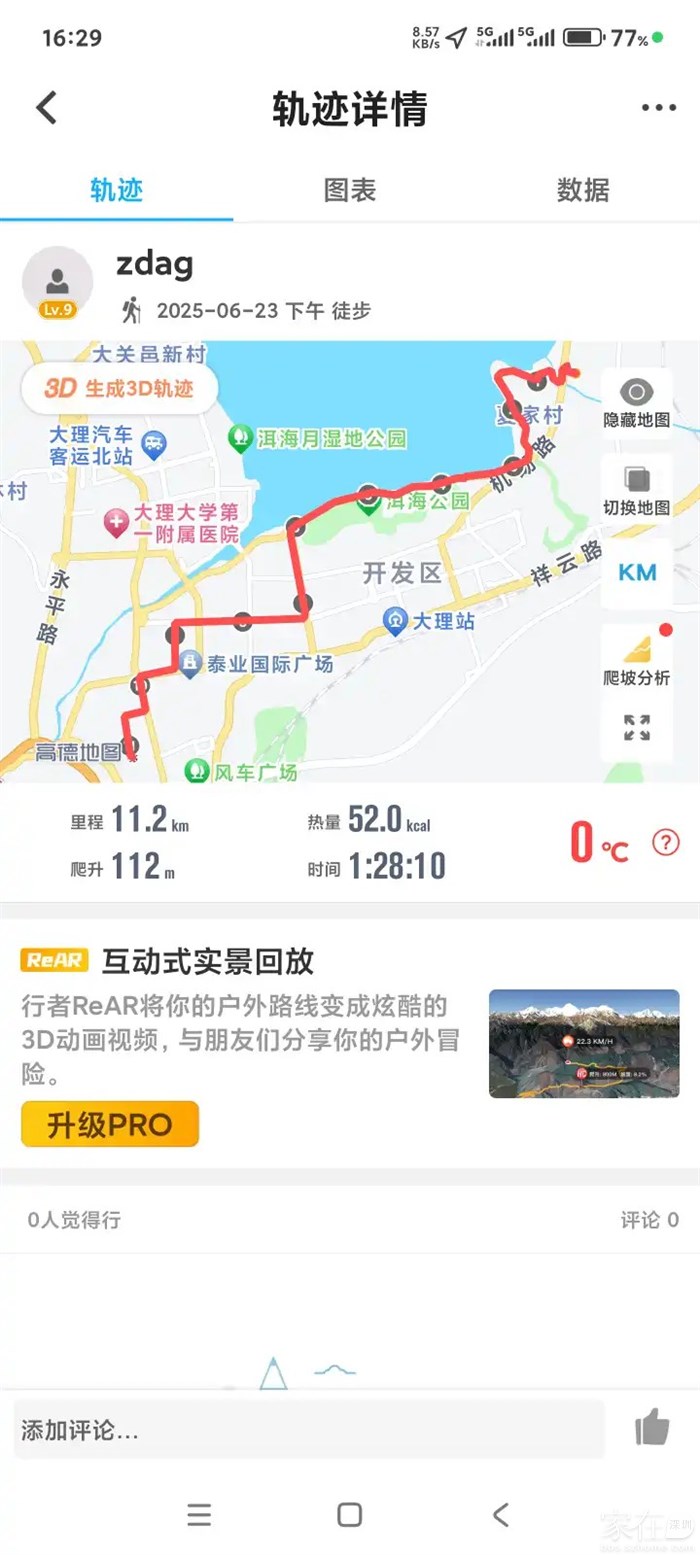Screen dimensions: 700x1555
Task: Switch to the 图表 tab
Action: [349, 190]
